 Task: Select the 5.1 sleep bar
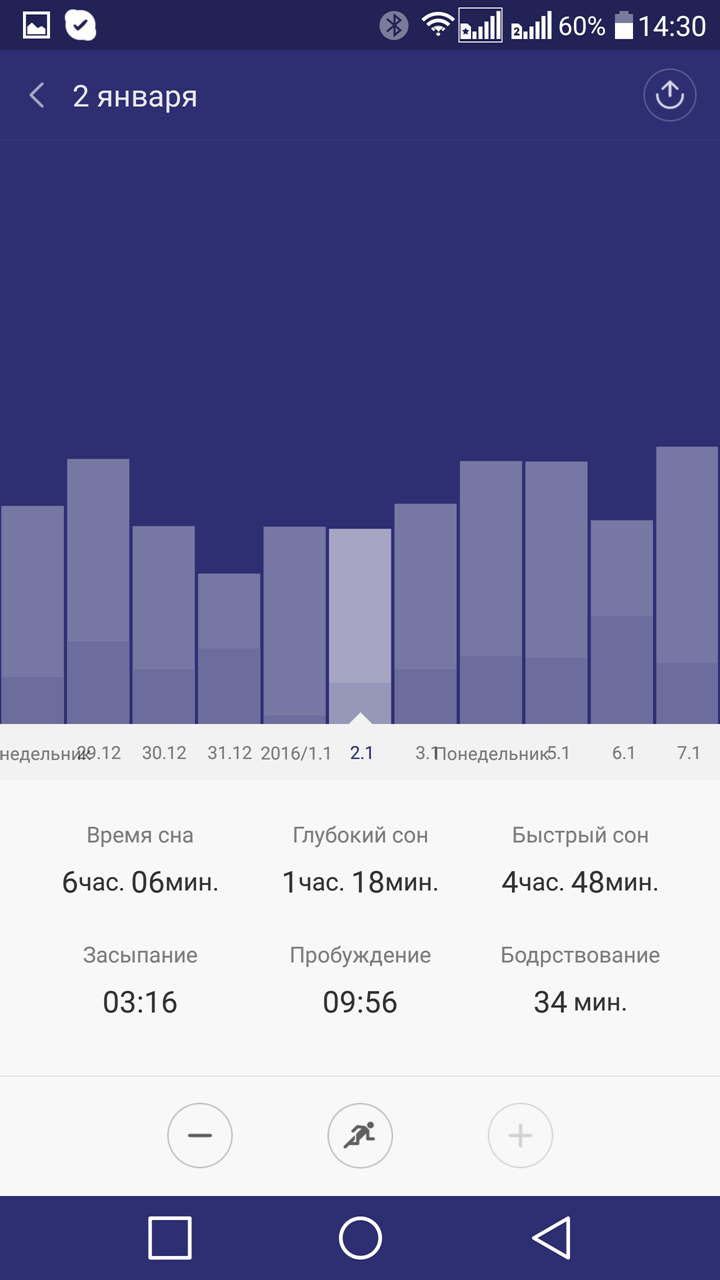click(557, 593)
